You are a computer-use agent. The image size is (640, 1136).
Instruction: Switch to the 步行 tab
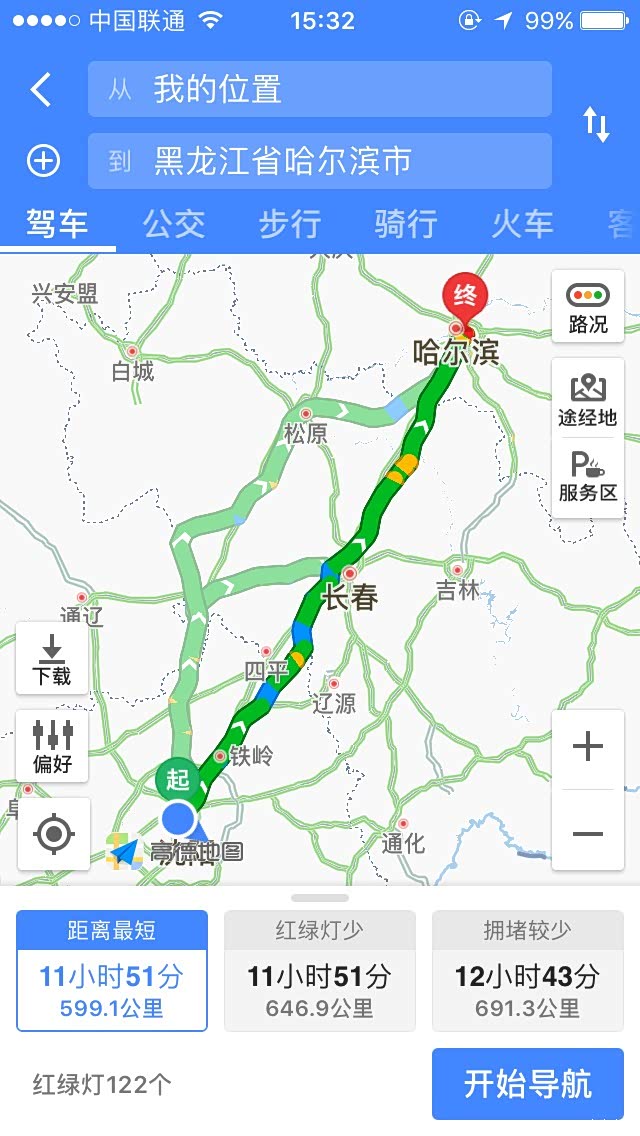click(290, 223)
